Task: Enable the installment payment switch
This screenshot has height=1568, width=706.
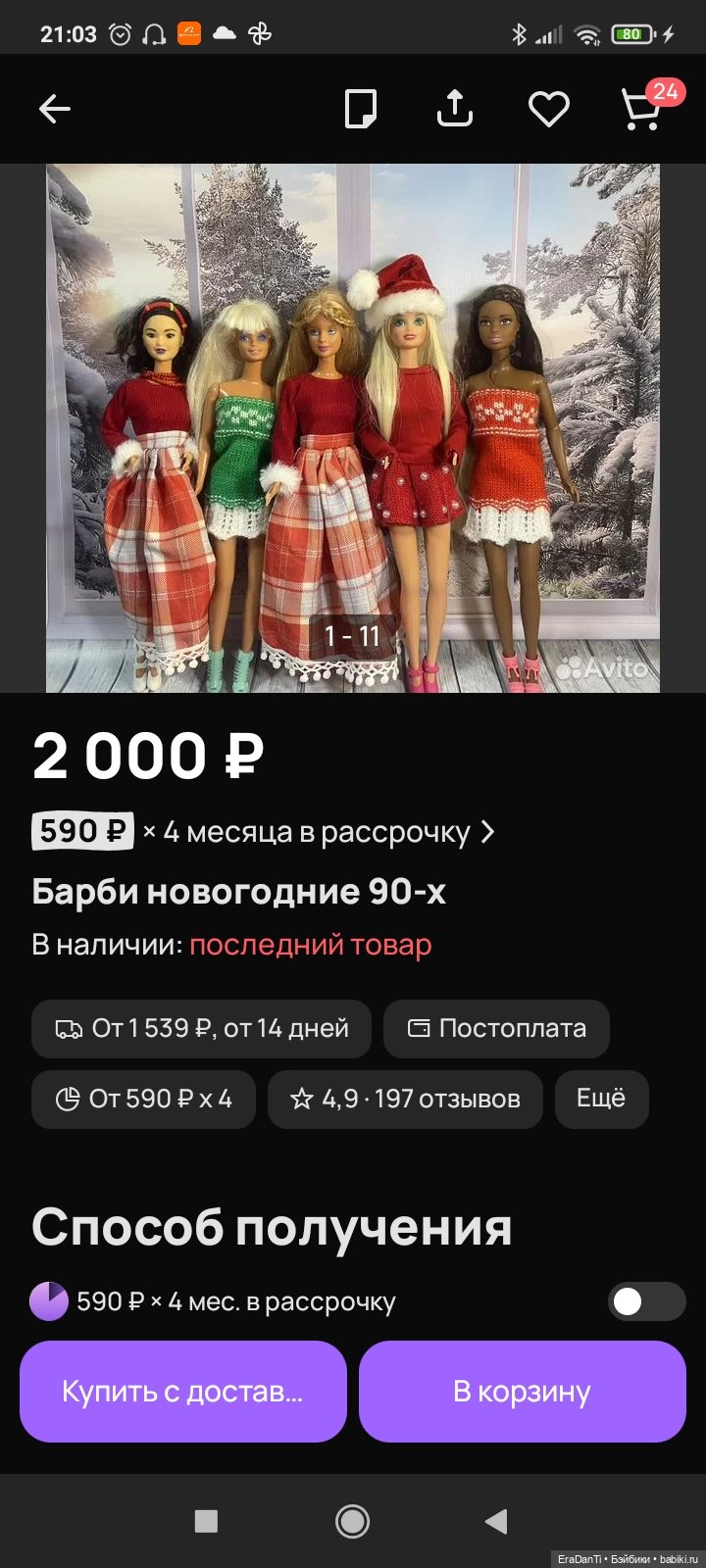Action: pos(646,1301)
